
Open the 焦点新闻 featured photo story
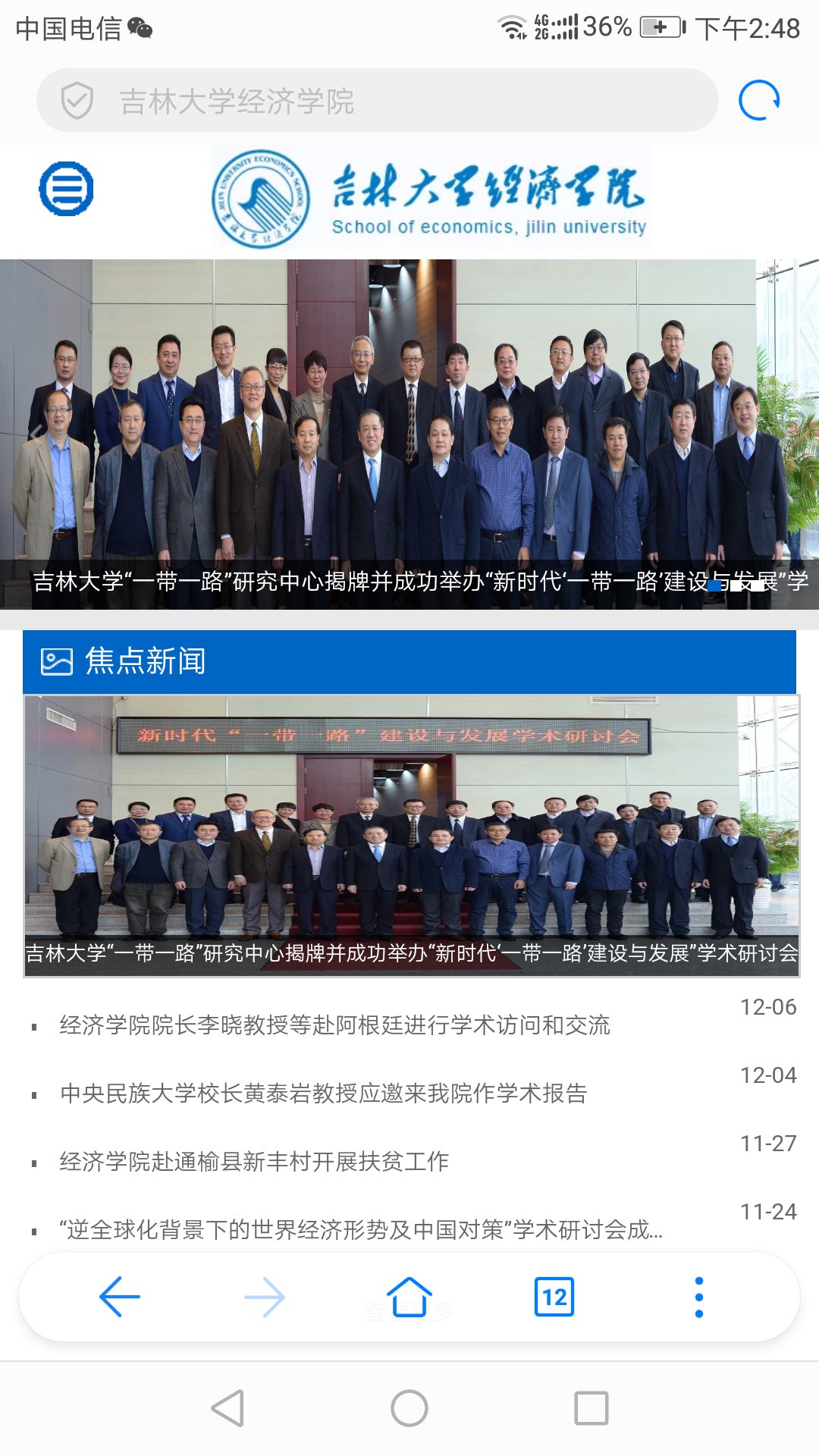(412, 836)
